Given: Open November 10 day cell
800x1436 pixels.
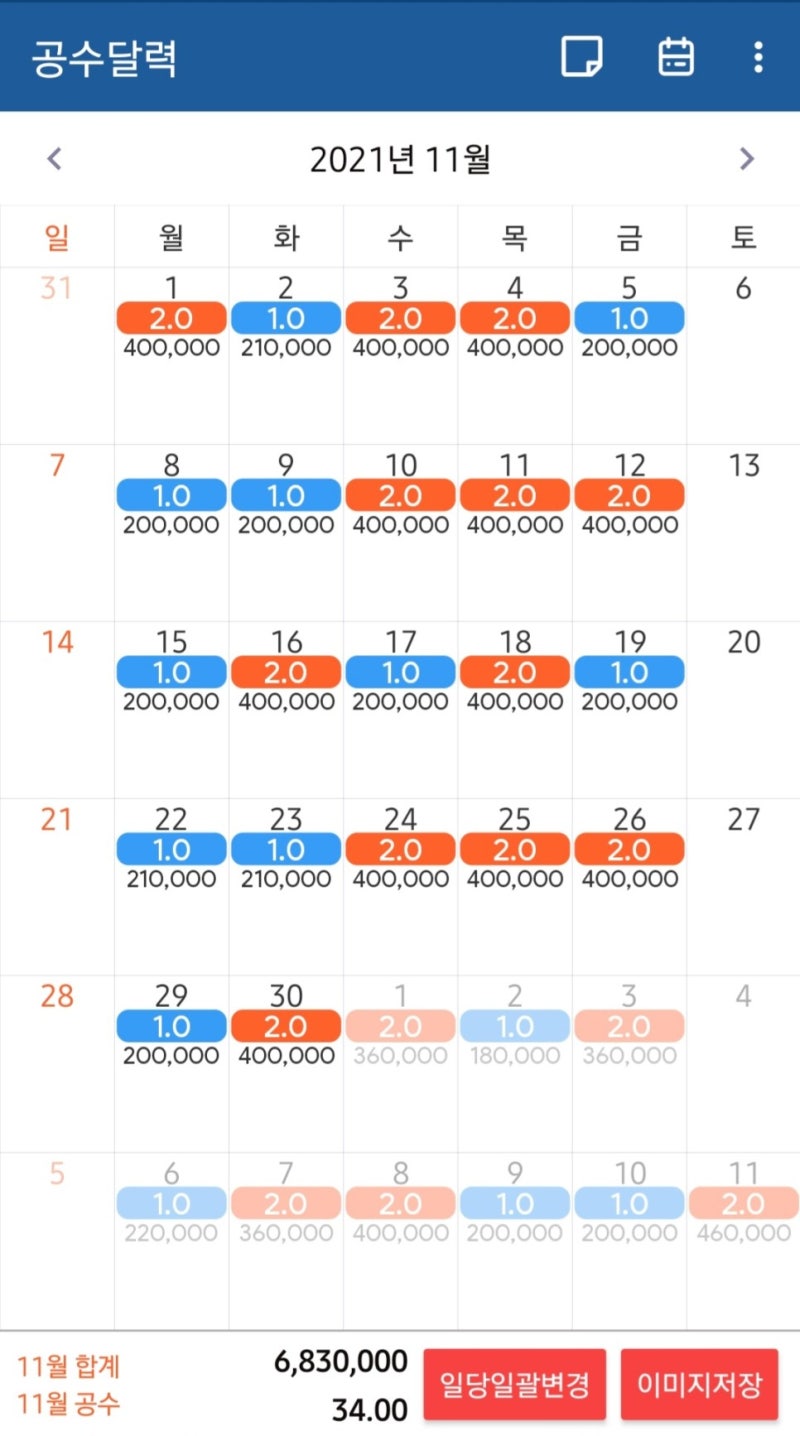Looking at the screenshot, I should tap(400, 533).
